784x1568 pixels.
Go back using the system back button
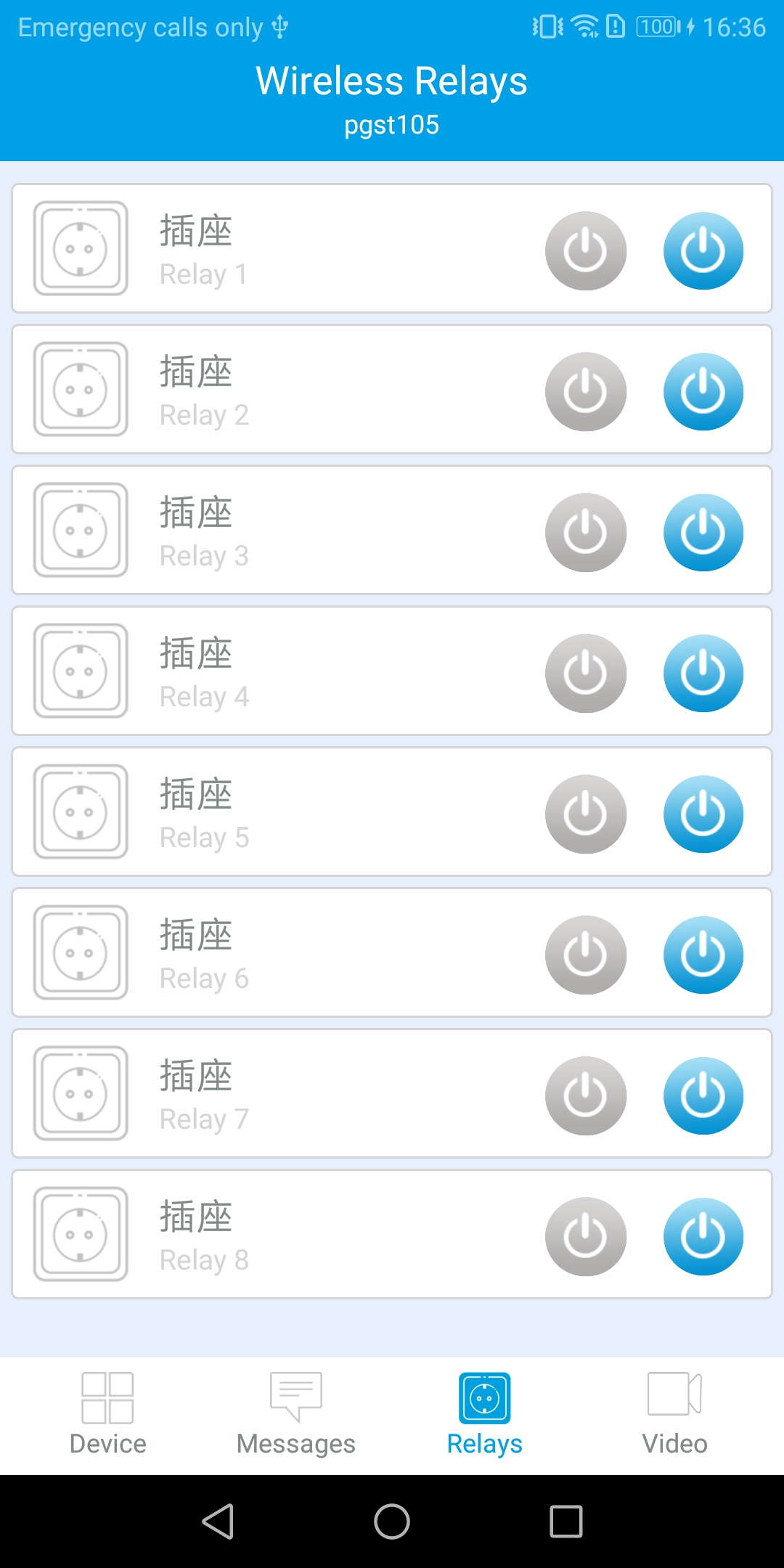[218, 1522]
